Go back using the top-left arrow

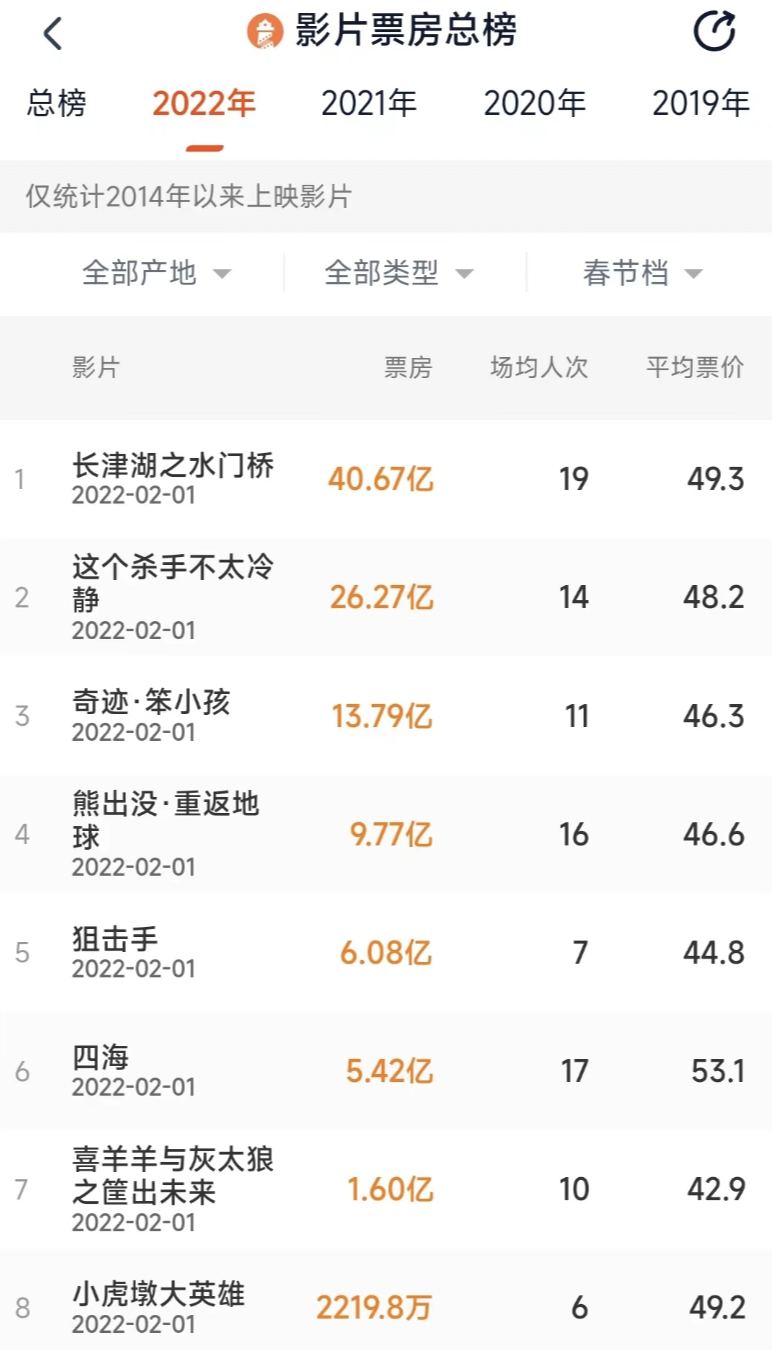(x=52, y=33)
